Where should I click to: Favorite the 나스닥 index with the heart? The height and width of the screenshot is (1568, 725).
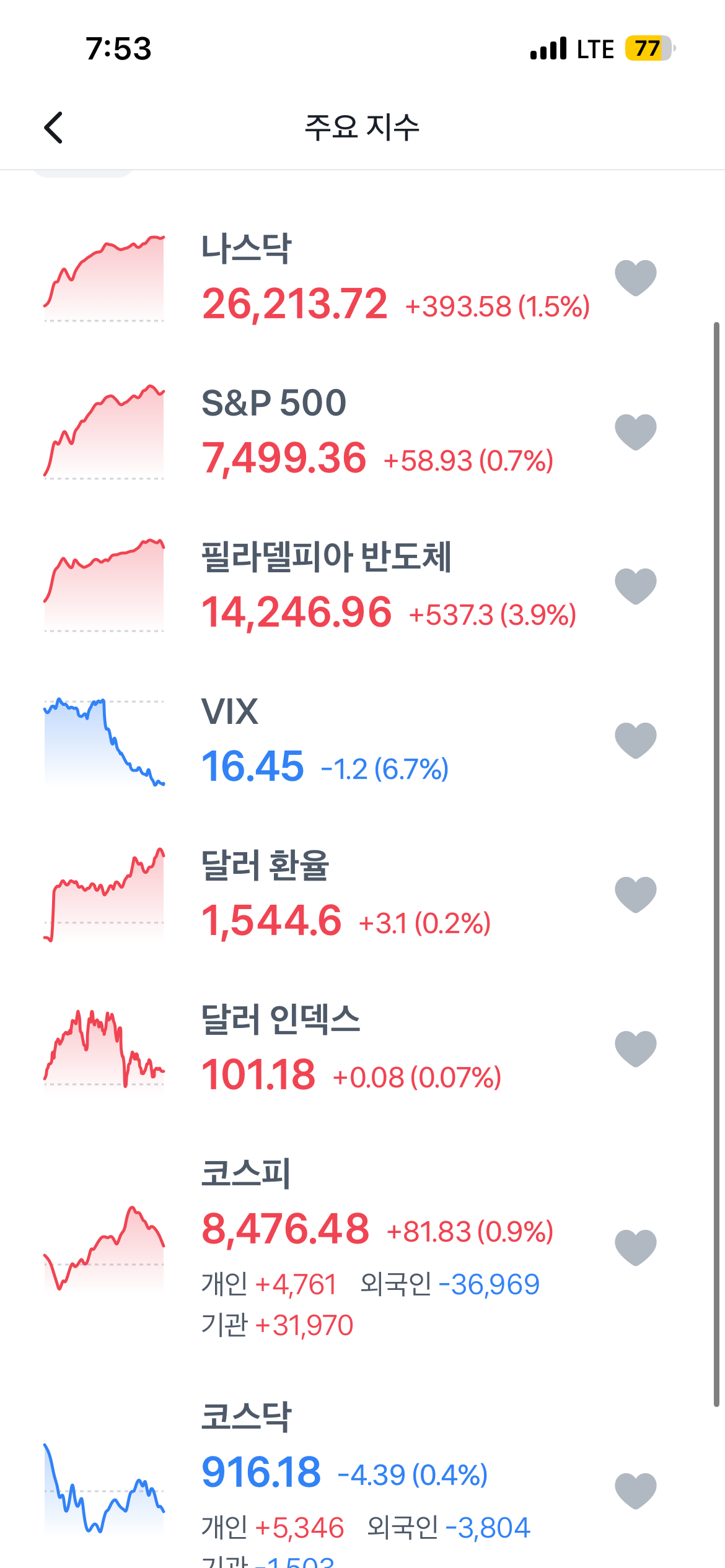tap(636, 277)
